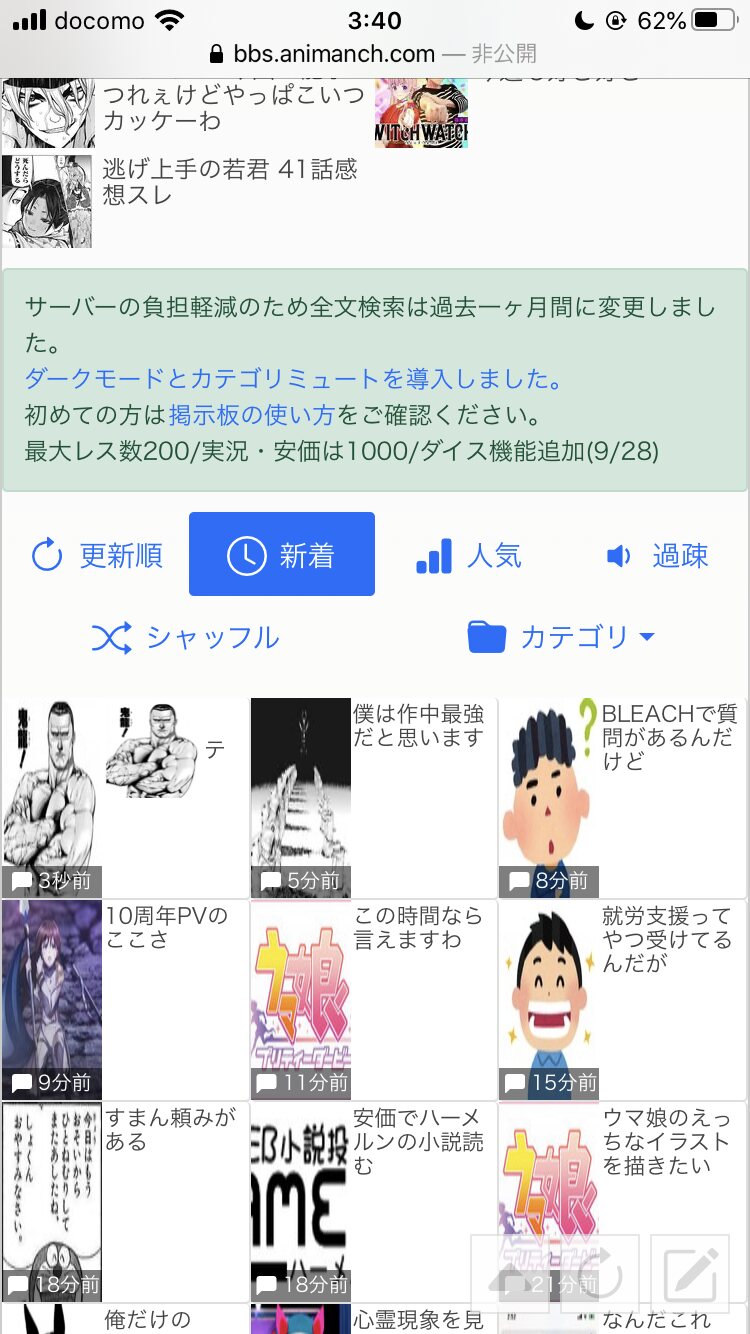Tap the floating scroll-to-top arrow
Image resolution: width=750 pixels, height=1334 pixels.
[x=510, y=1273]
